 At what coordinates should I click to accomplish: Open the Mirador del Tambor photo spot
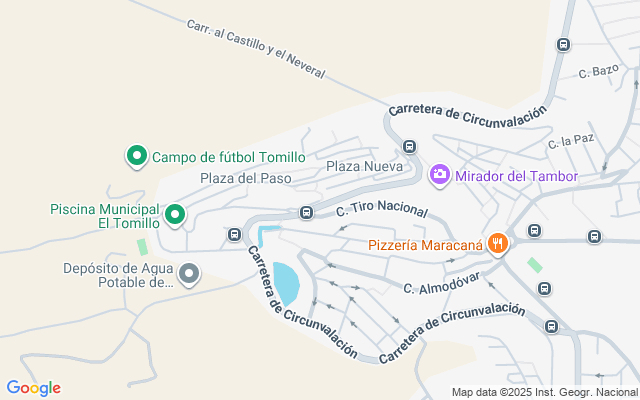point(439,176)
